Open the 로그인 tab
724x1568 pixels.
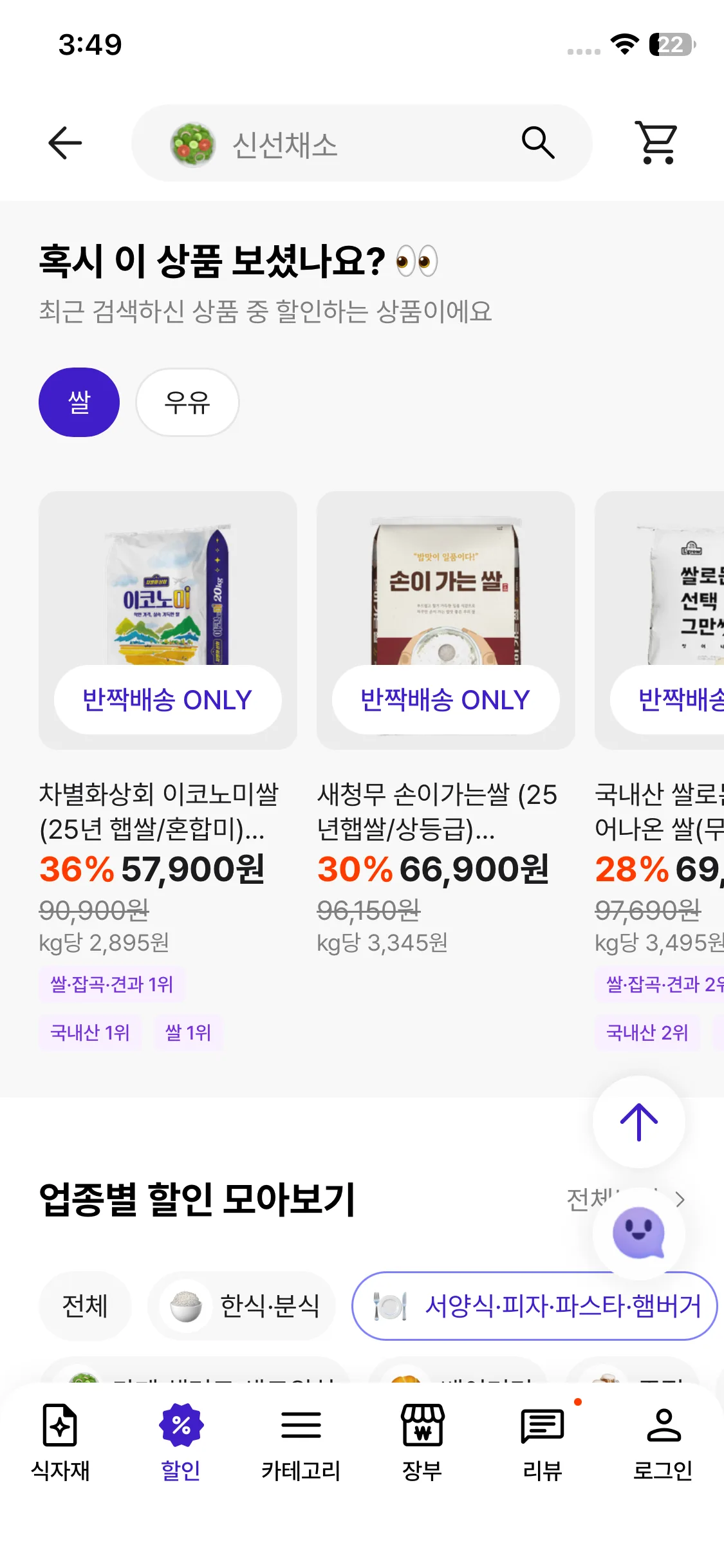(663, 1442)
